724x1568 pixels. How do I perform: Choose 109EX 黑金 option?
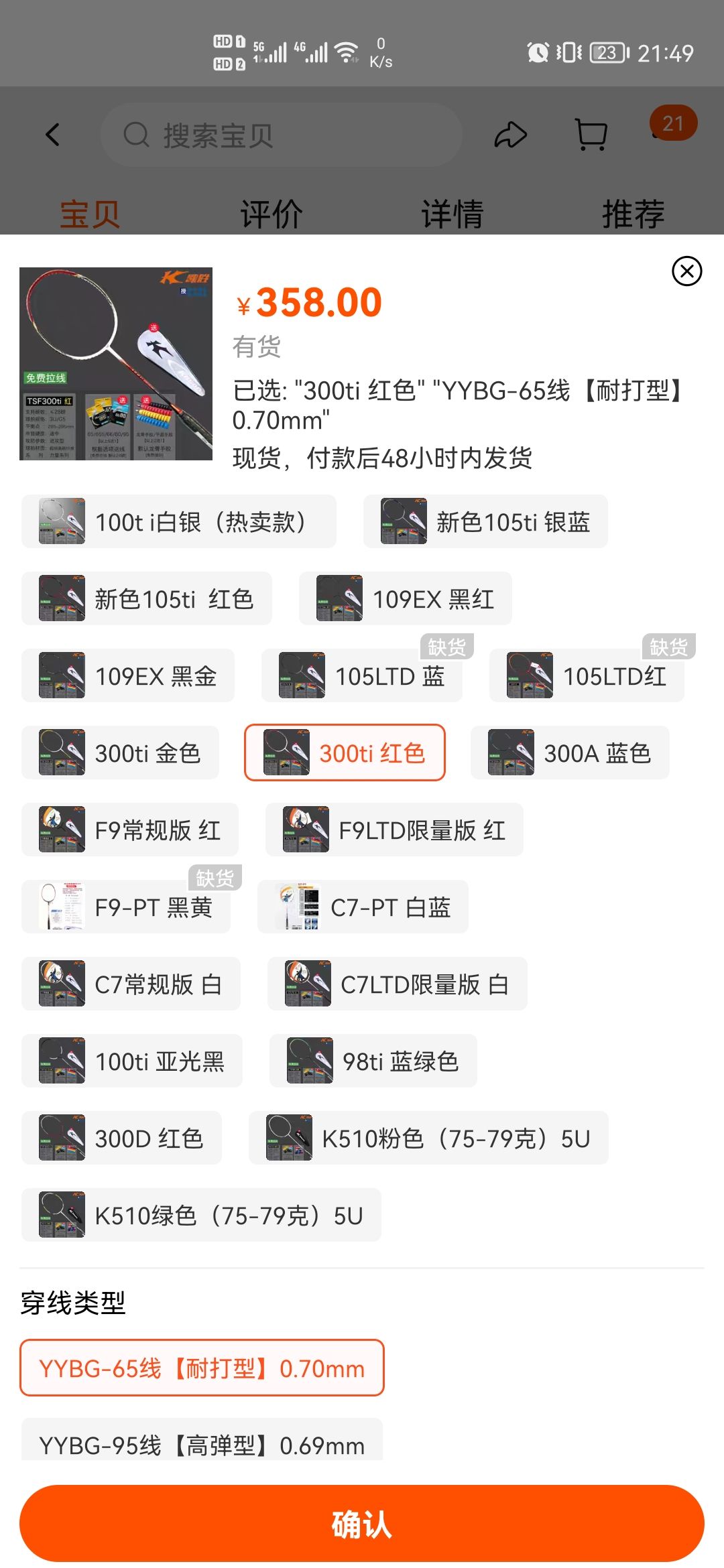tap(128, 675)
